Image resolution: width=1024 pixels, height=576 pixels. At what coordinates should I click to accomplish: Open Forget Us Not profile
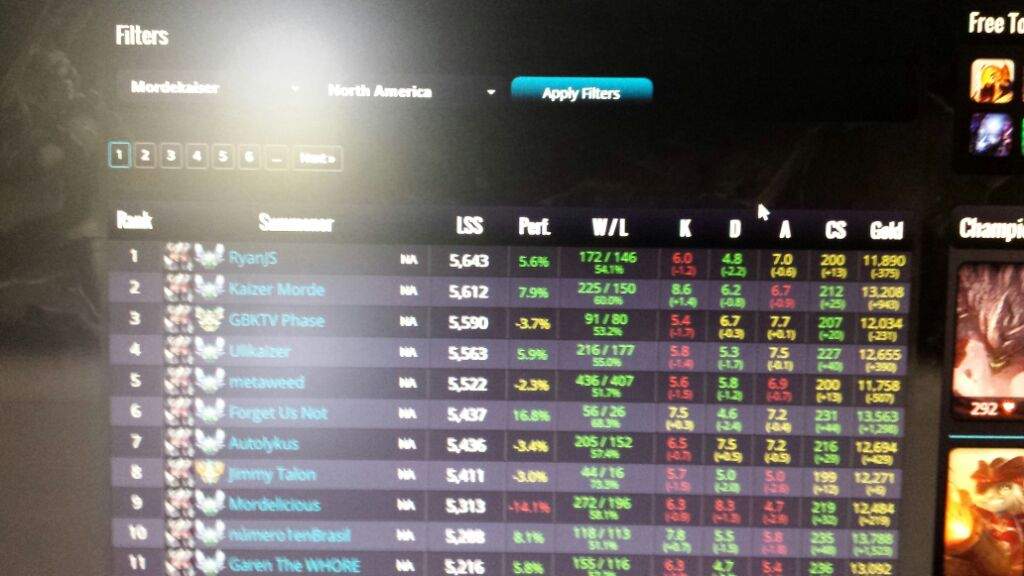tap(277, 412)
